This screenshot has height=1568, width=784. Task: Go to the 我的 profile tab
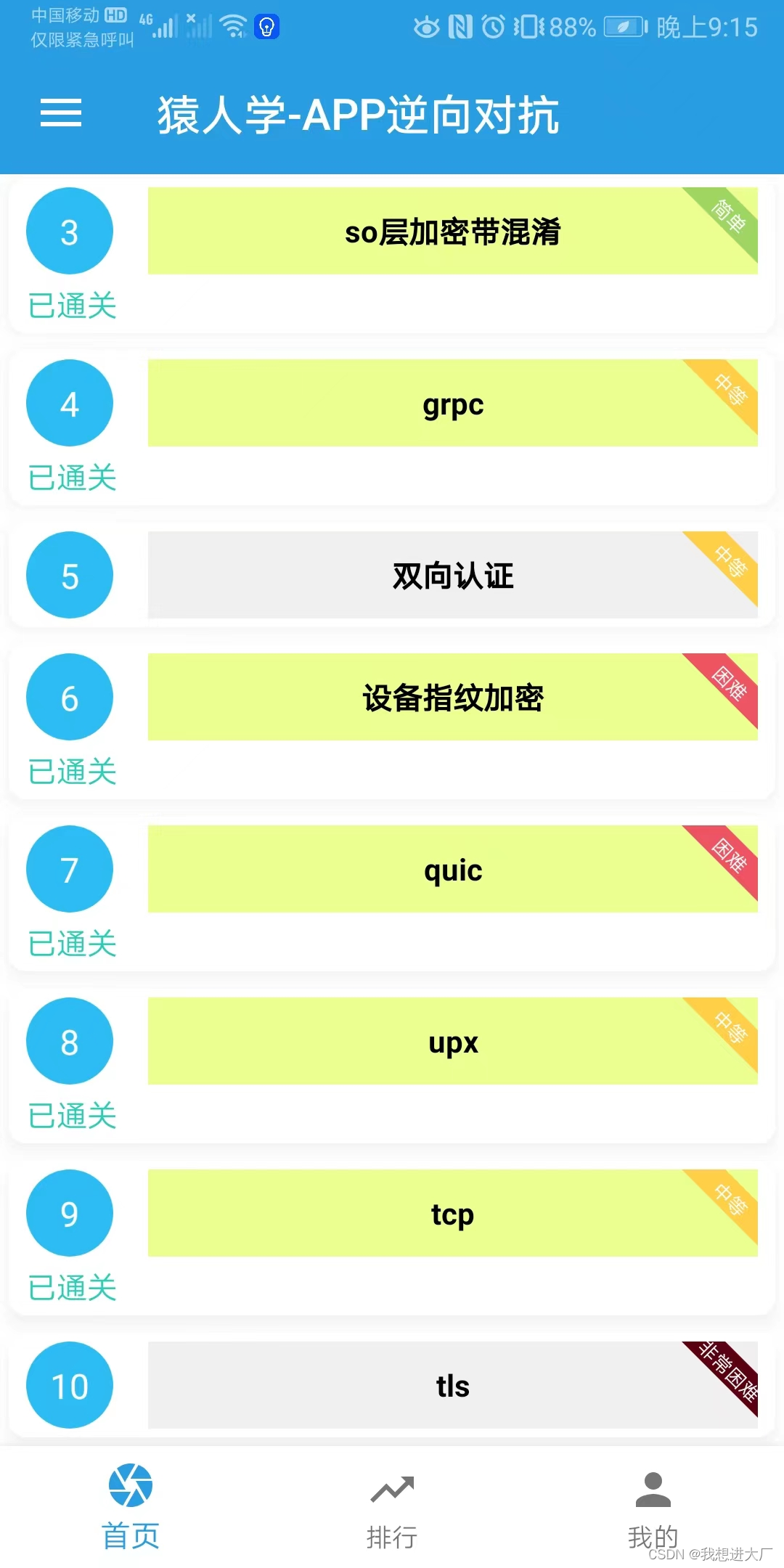click(653, 1507)
